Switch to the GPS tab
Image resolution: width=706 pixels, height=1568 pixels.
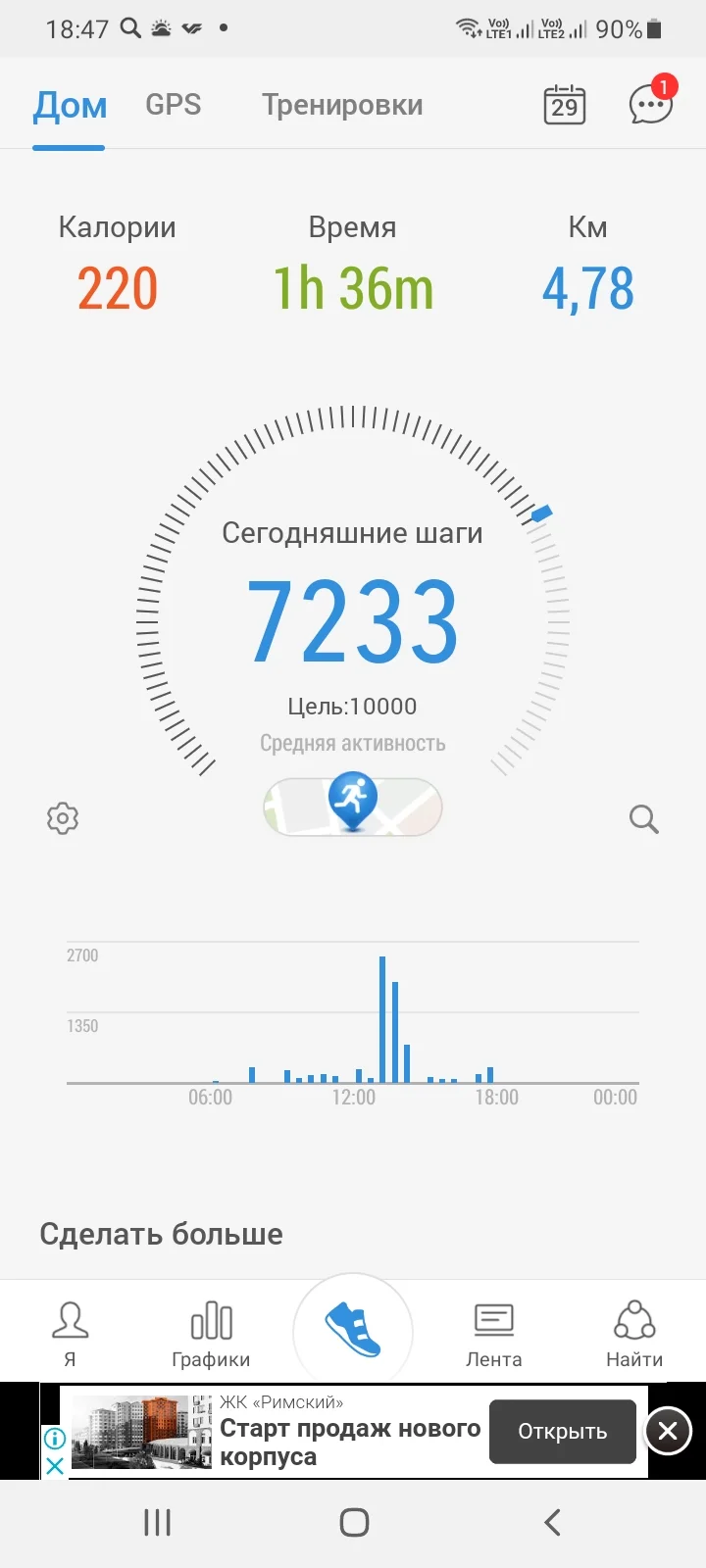click(174, 105)
